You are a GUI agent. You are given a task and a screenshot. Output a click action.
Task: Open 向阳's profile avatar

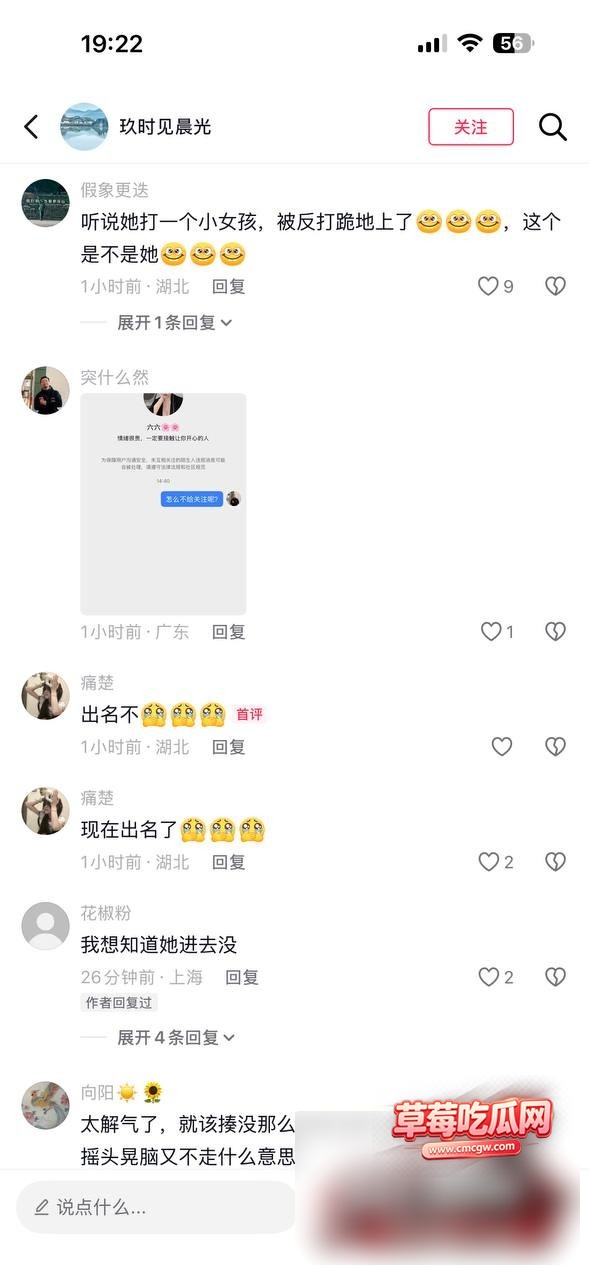(46, 1105)
